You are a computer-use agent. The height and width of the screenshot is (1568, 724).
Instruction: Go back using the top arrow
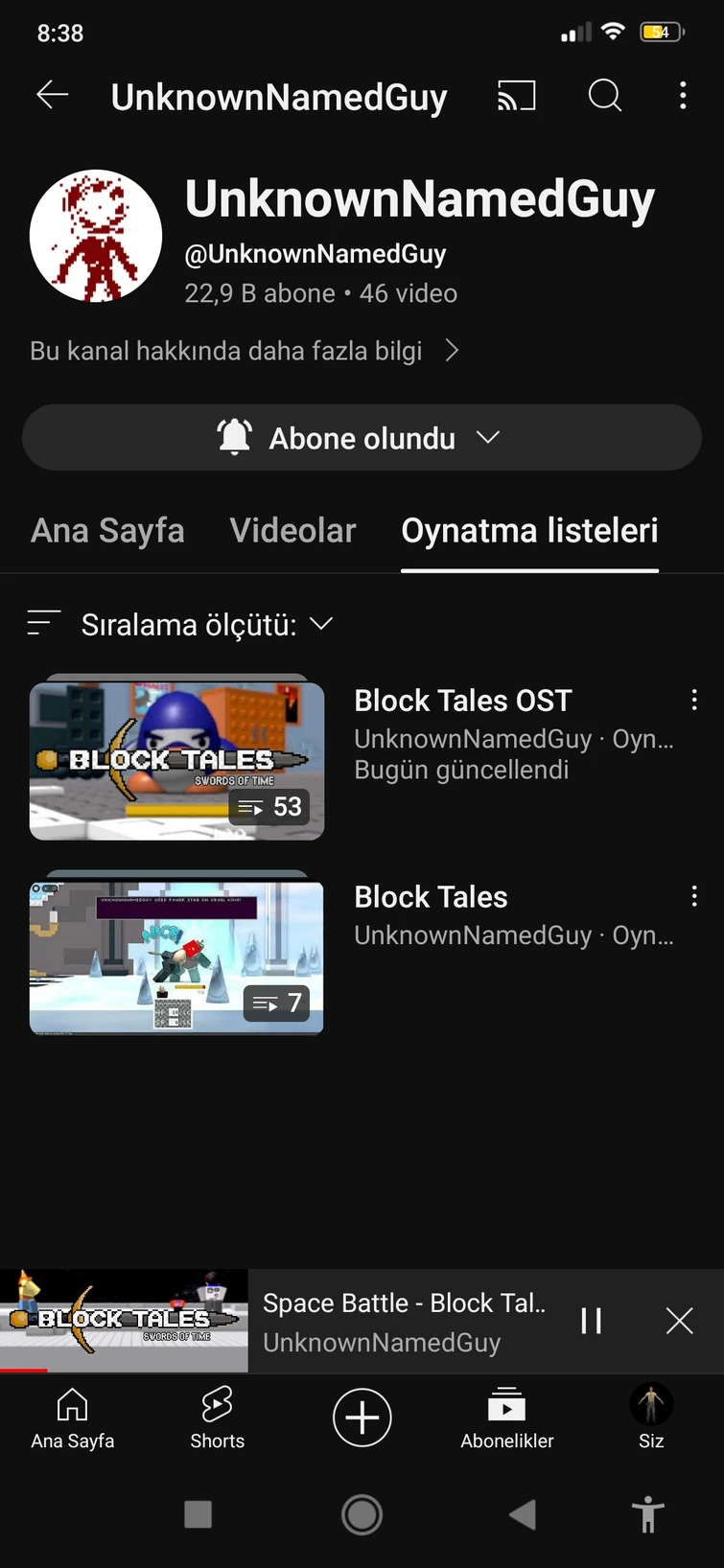(x=53, y=95)
